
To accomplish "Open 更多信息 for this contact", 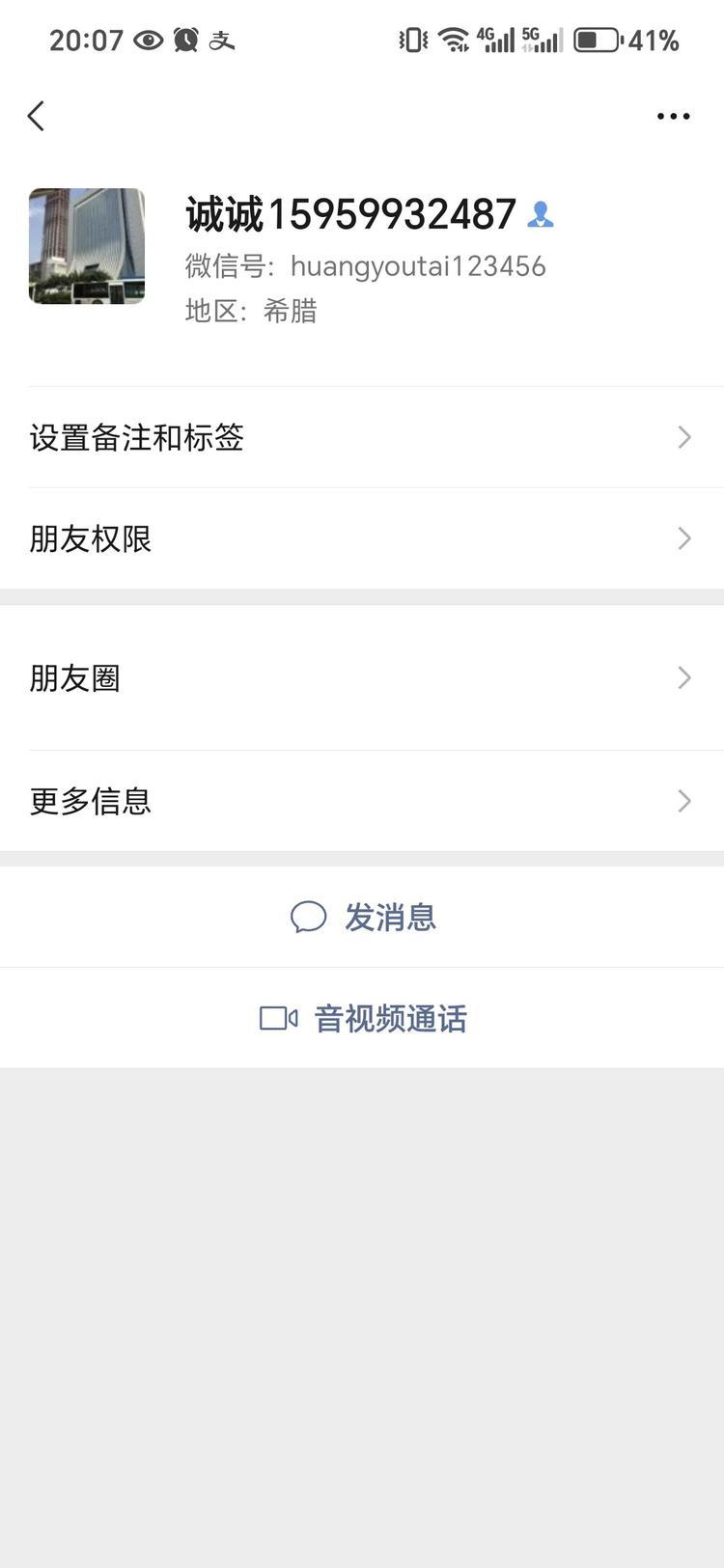I will (x=362, y=801).
